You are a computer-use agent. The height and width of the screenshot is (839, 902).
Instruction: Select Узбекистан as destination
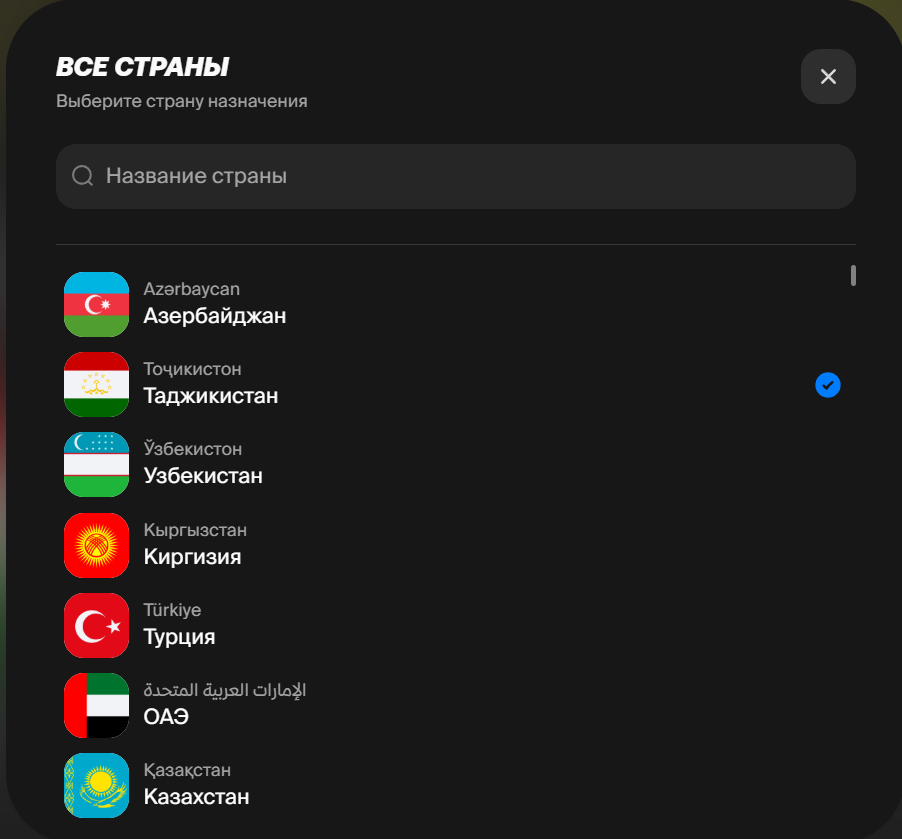[x=203, y=464]
